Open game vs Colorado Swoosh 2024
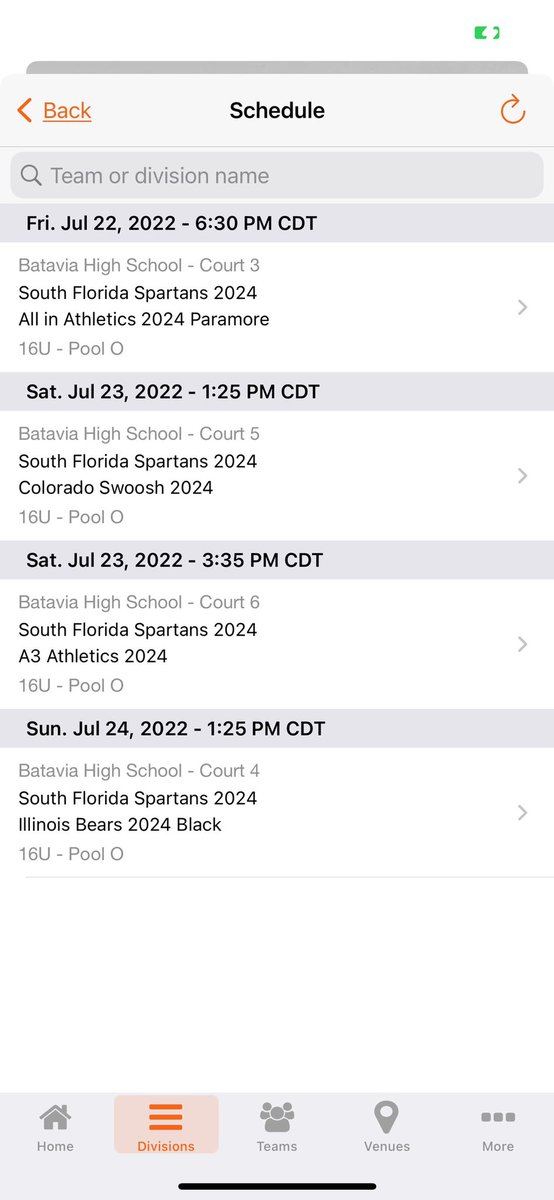This screenshot has width=554, height=1200. tap(277, 475)
